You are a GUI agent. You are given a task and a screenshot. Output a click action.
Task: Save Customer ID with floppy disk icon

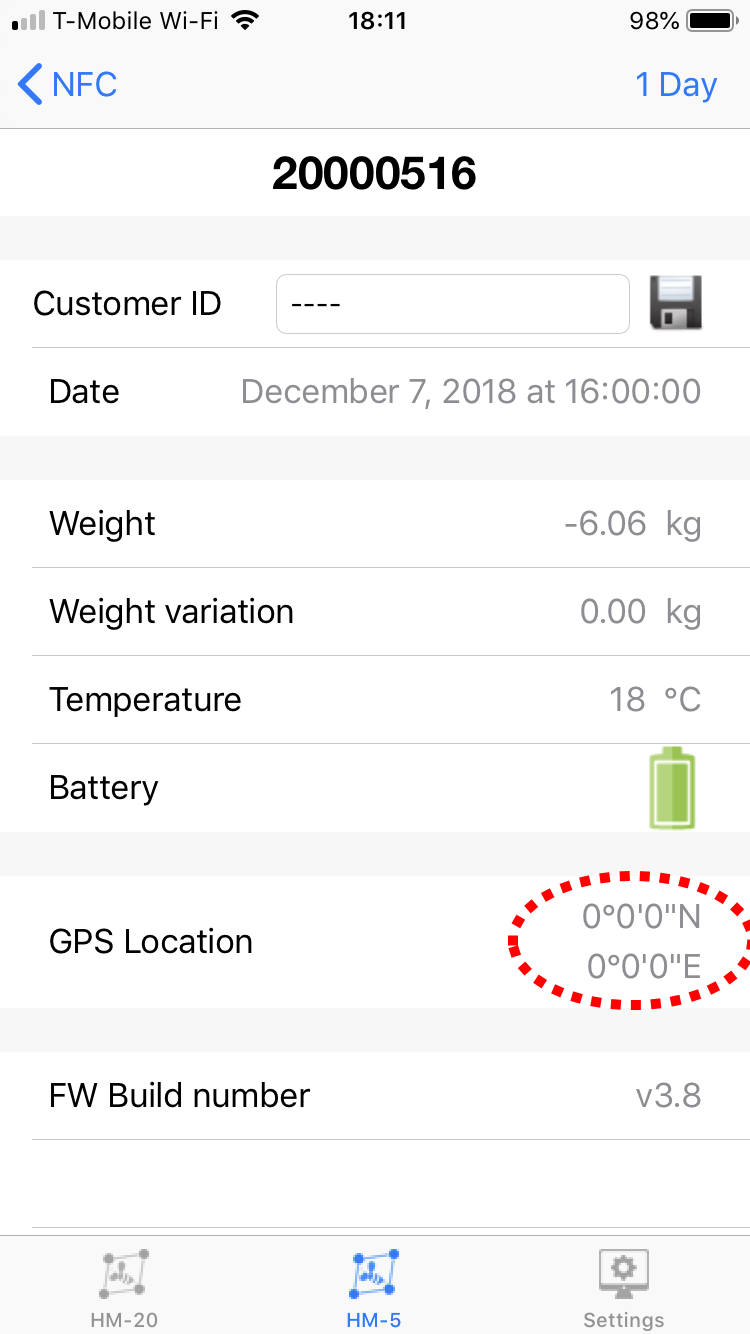tap(676, 303)
